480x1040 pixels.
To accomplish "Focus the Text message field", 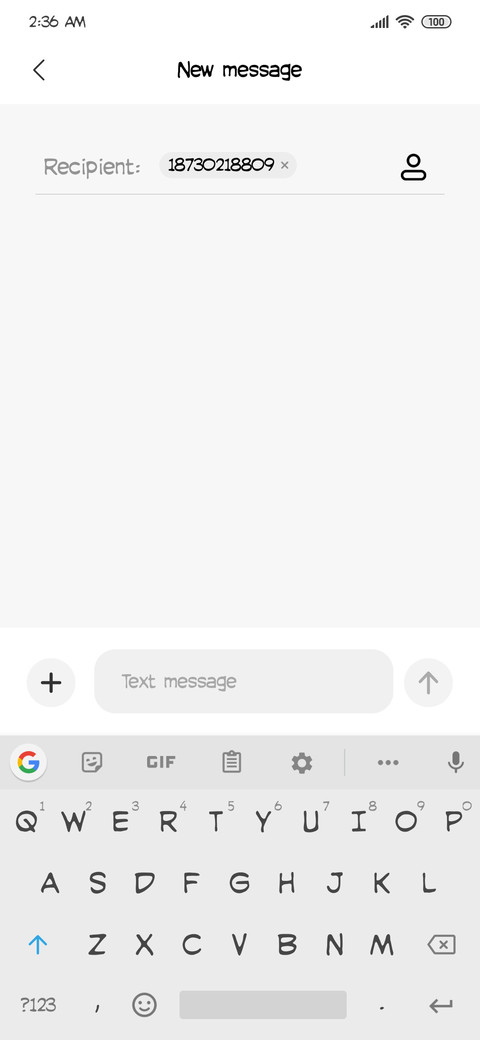I will 243,681.
